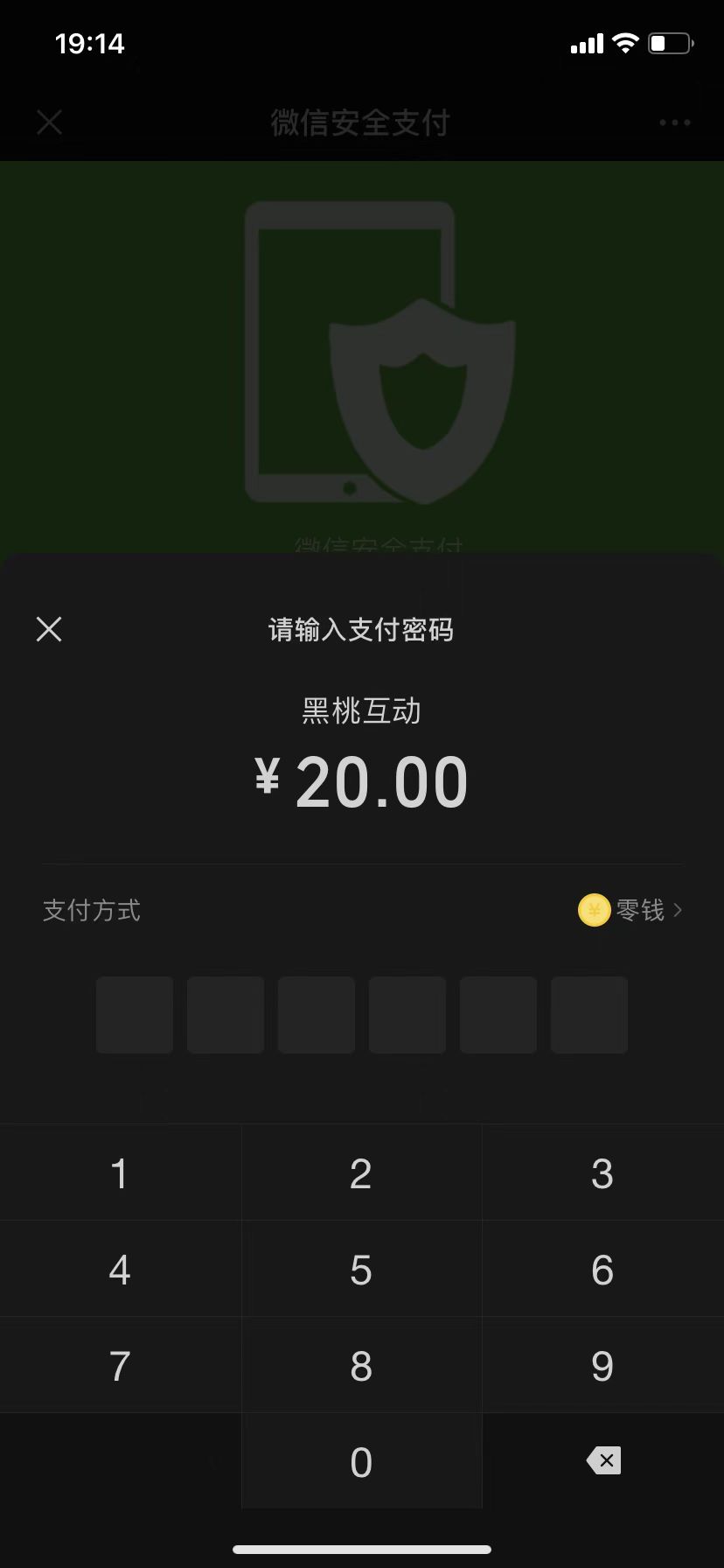This screenshot has width=724, height=1568.
Task: Tap the first password entry box
Action: click(135, 1014)
